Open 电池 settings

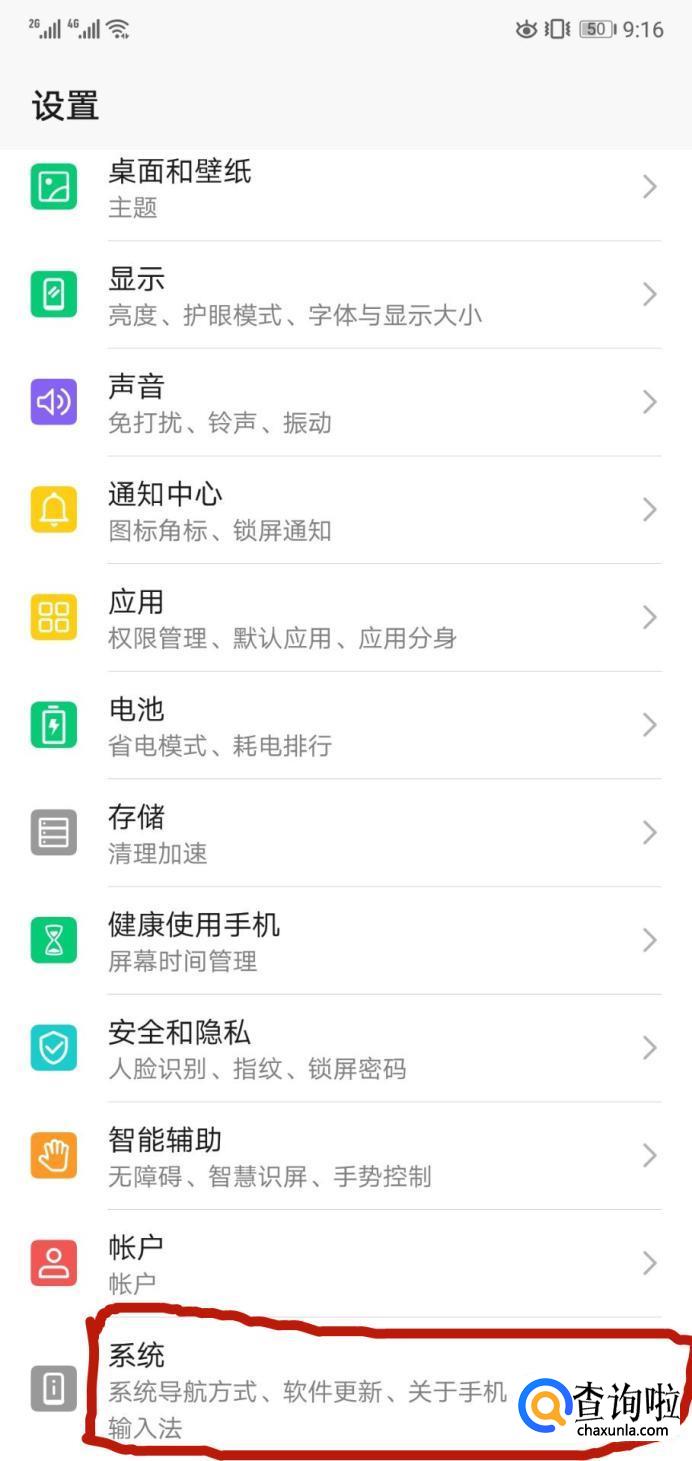[345, 726]
